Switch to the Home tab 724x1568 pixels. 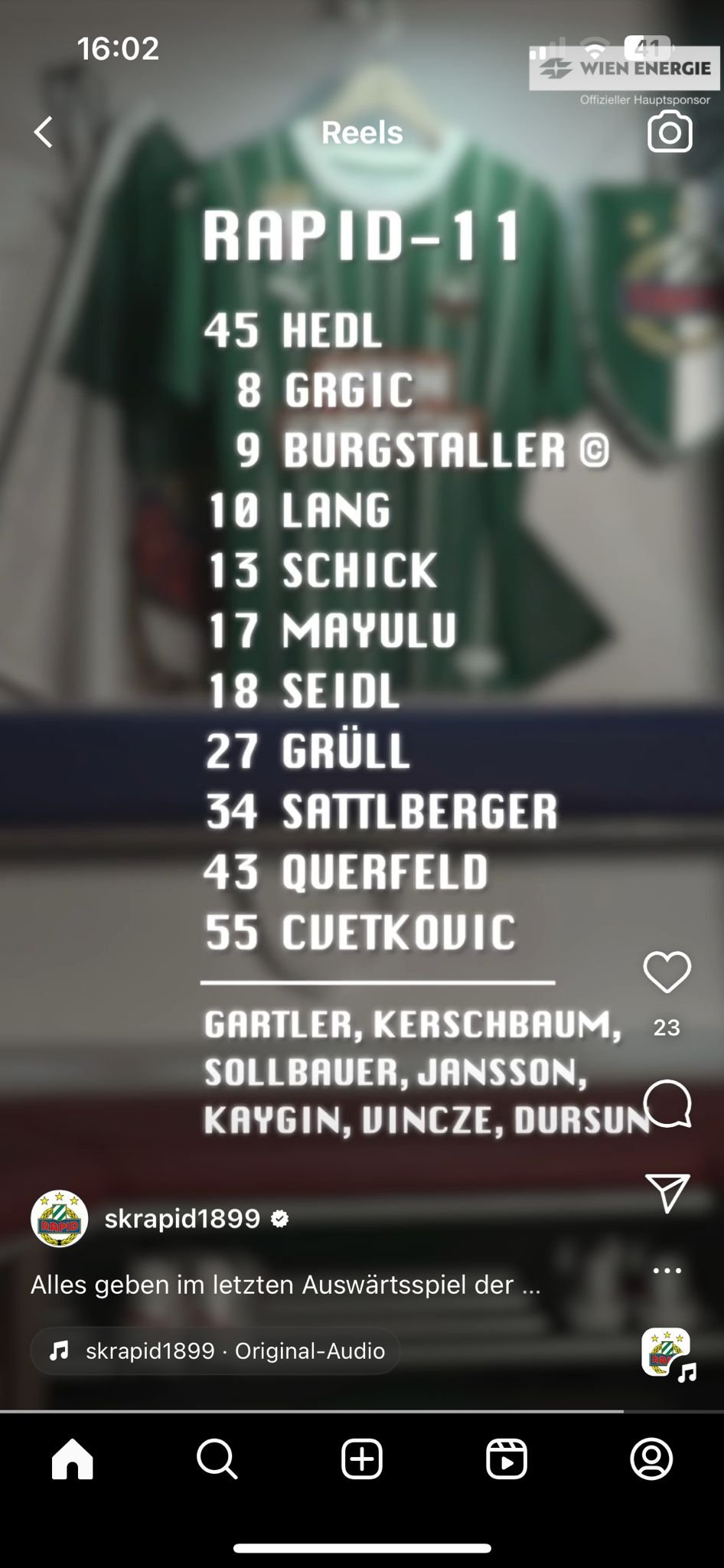(x=72, y=1459)
